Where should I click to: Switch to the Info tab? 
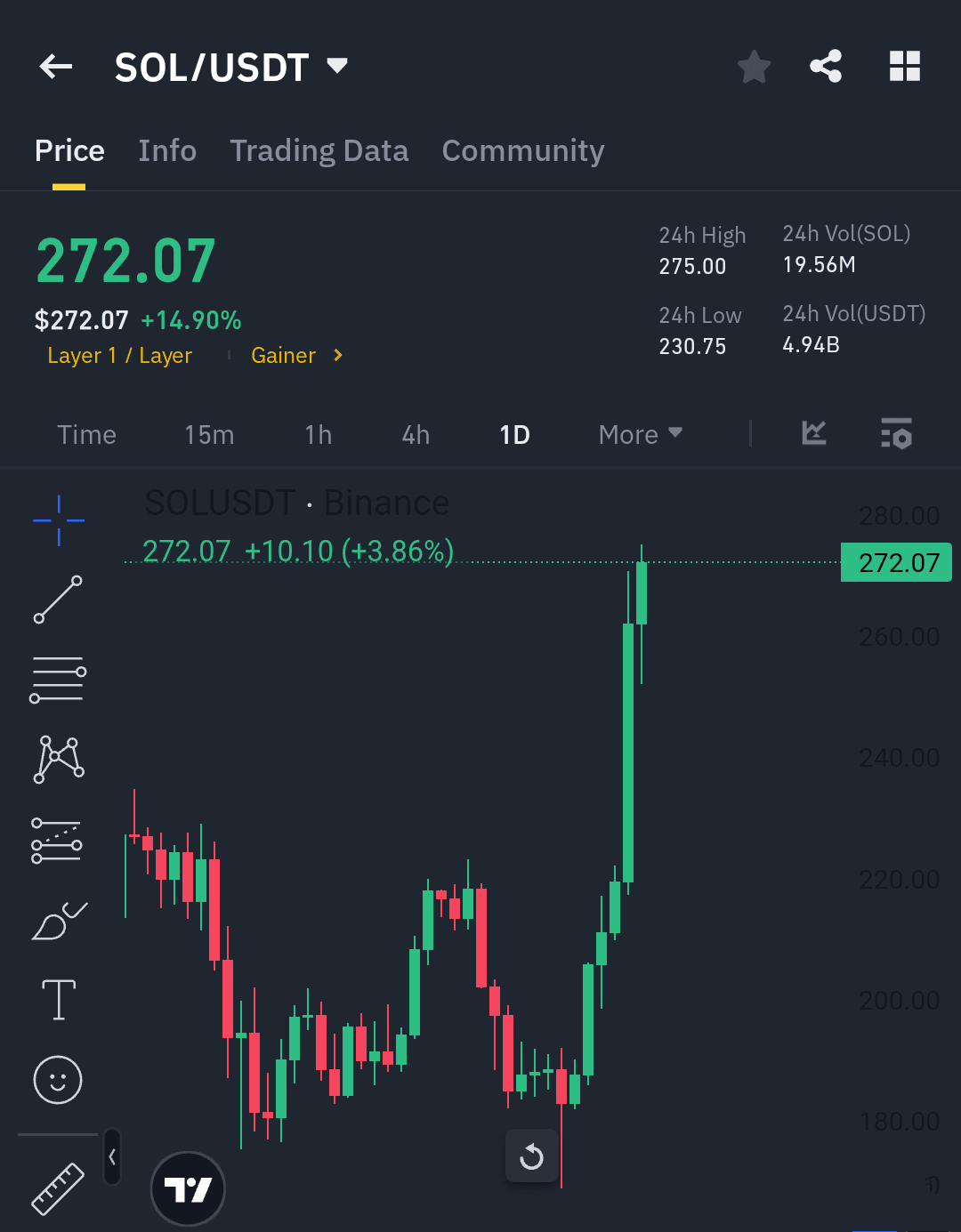point(167,151)
